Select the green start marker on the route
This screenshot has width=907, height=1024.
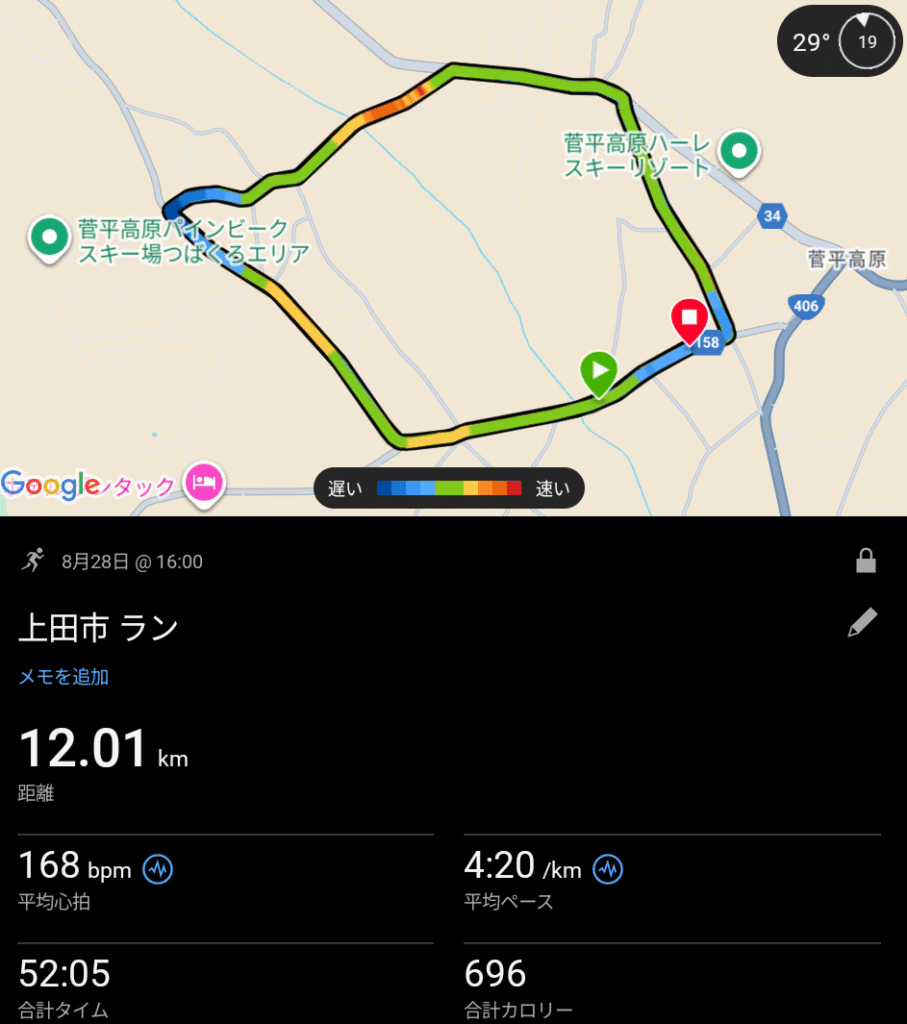(x=599, y=372)
